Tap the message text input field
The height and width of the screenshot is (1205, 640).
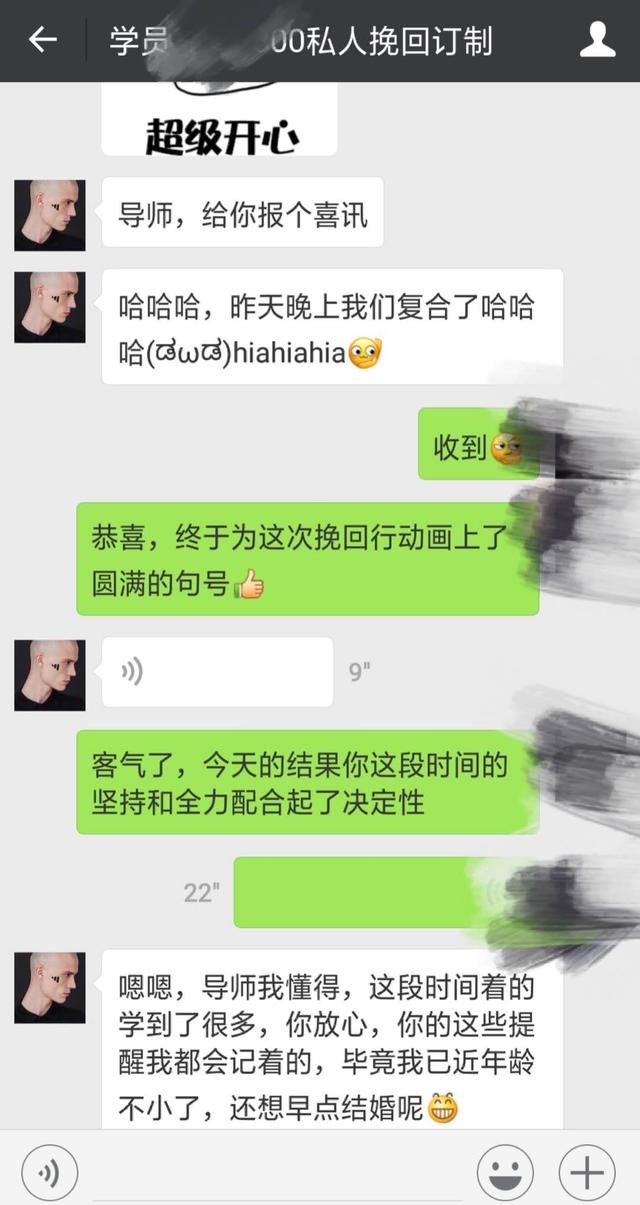point(277,1167)
